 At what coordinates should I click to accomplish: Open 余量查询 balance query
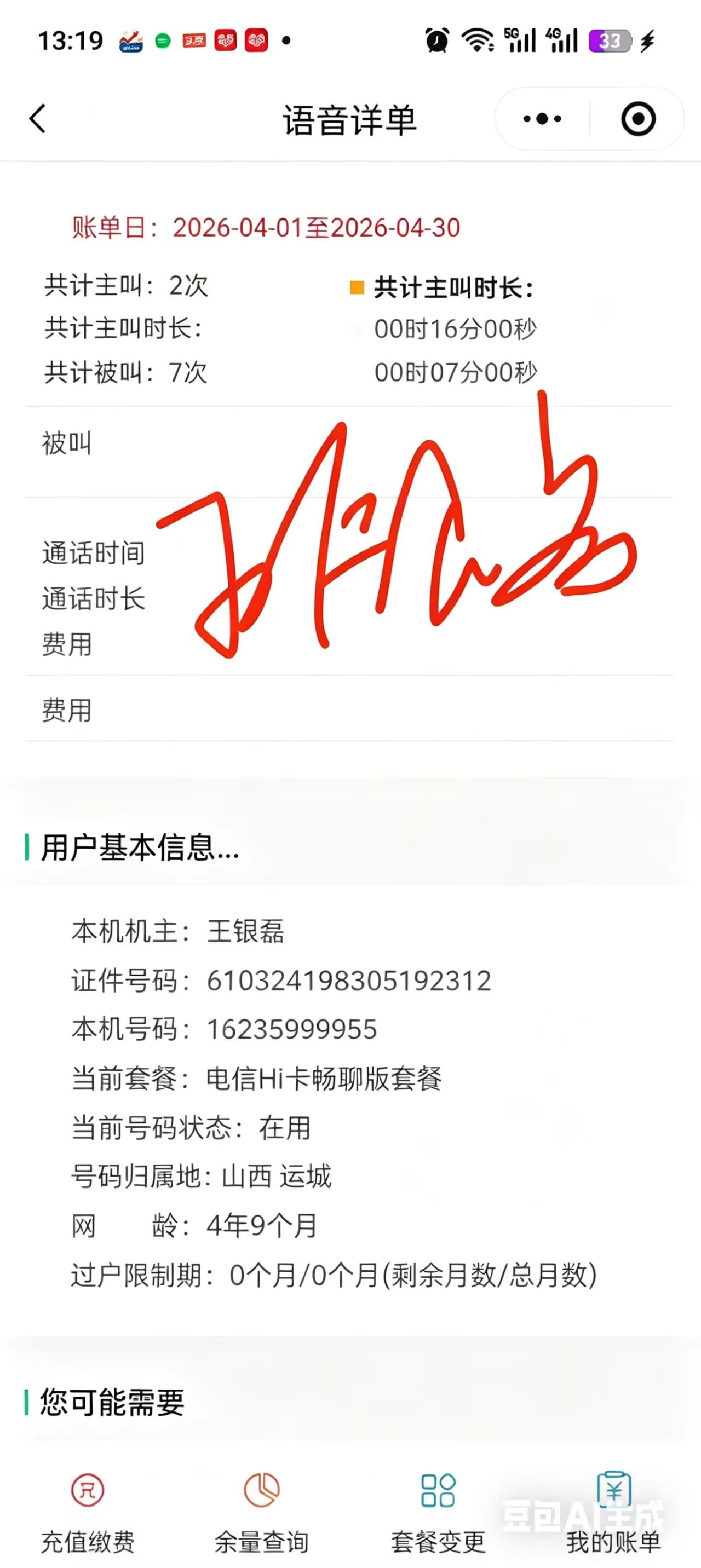(262, 1511)
